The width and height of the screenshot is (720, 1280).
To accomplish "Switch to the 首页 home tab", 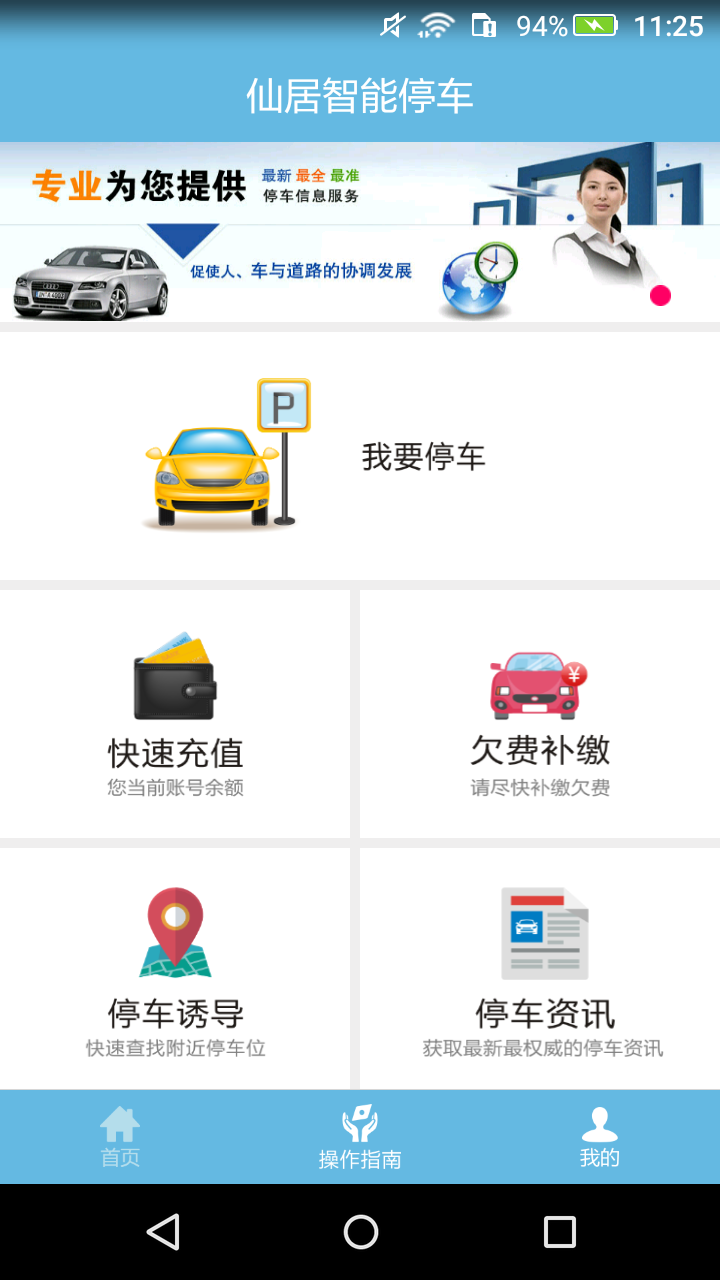I will tap(120, 1137).
